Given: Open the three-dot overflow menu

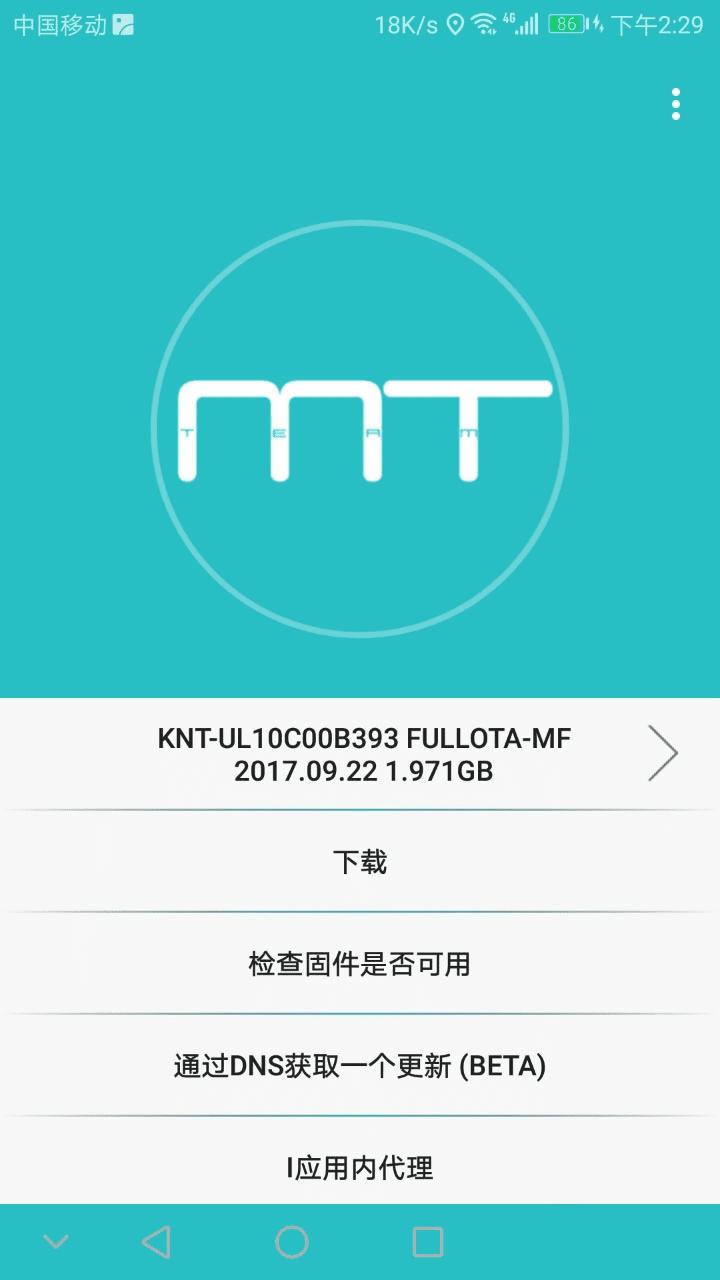Looking at the screenshot, I should coord(676,104).
